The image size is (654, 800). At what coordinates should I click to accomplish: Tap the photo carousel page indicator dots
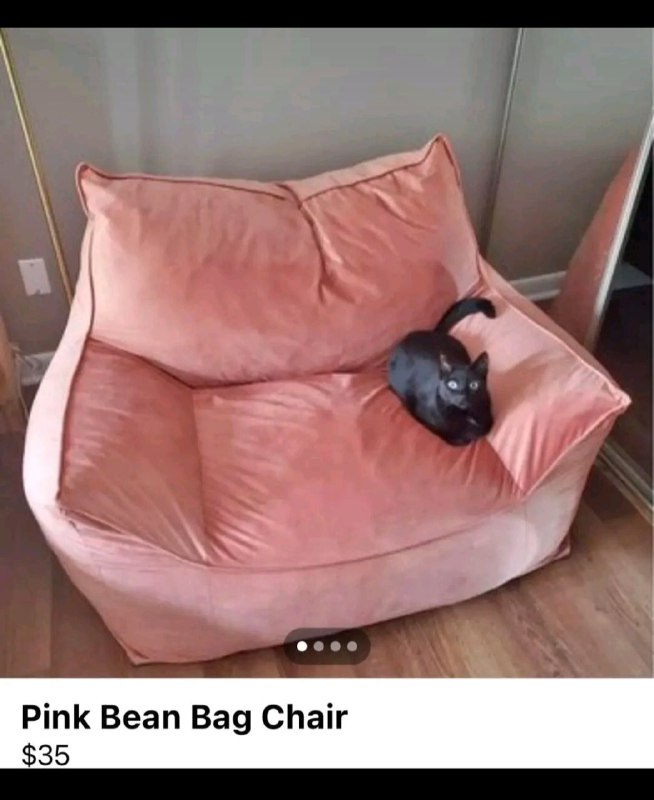click(x=327, y=646)
